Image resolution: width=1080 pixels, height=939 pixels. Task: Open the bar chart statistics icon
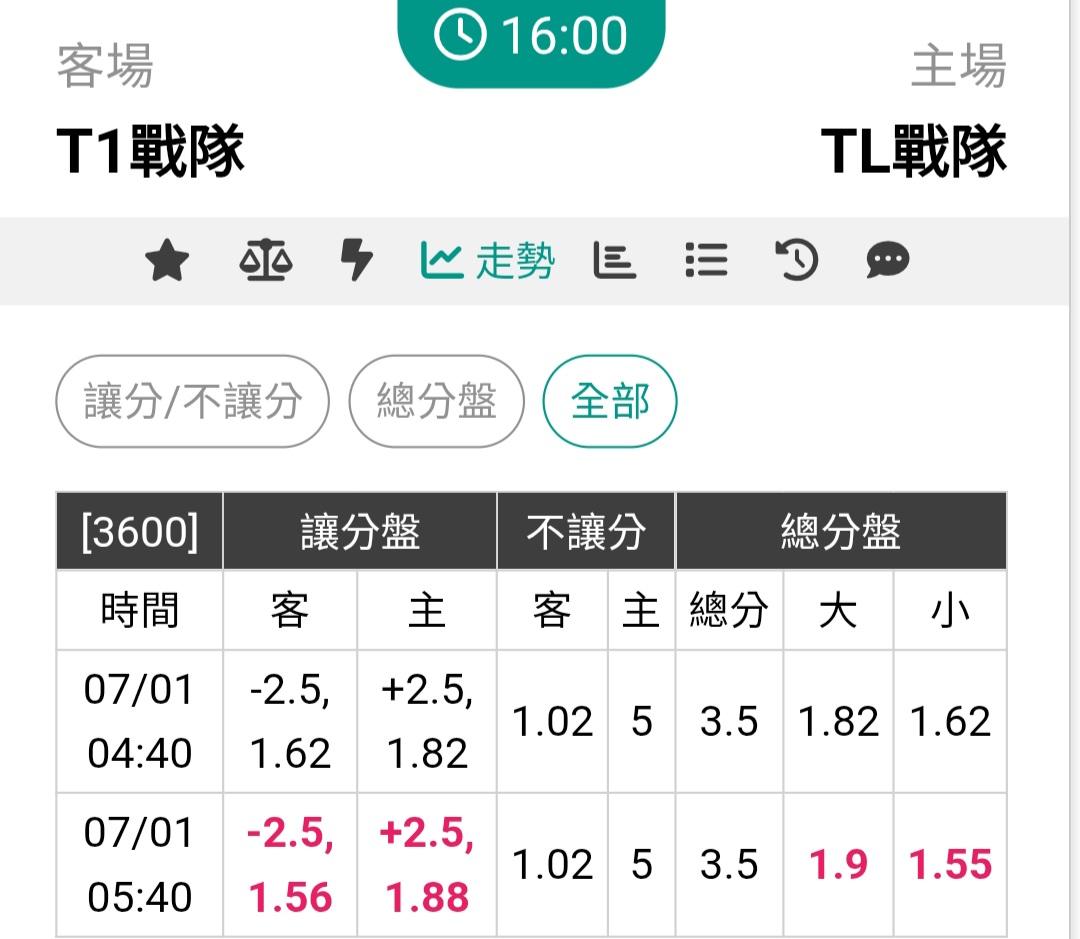coord(614,260)
